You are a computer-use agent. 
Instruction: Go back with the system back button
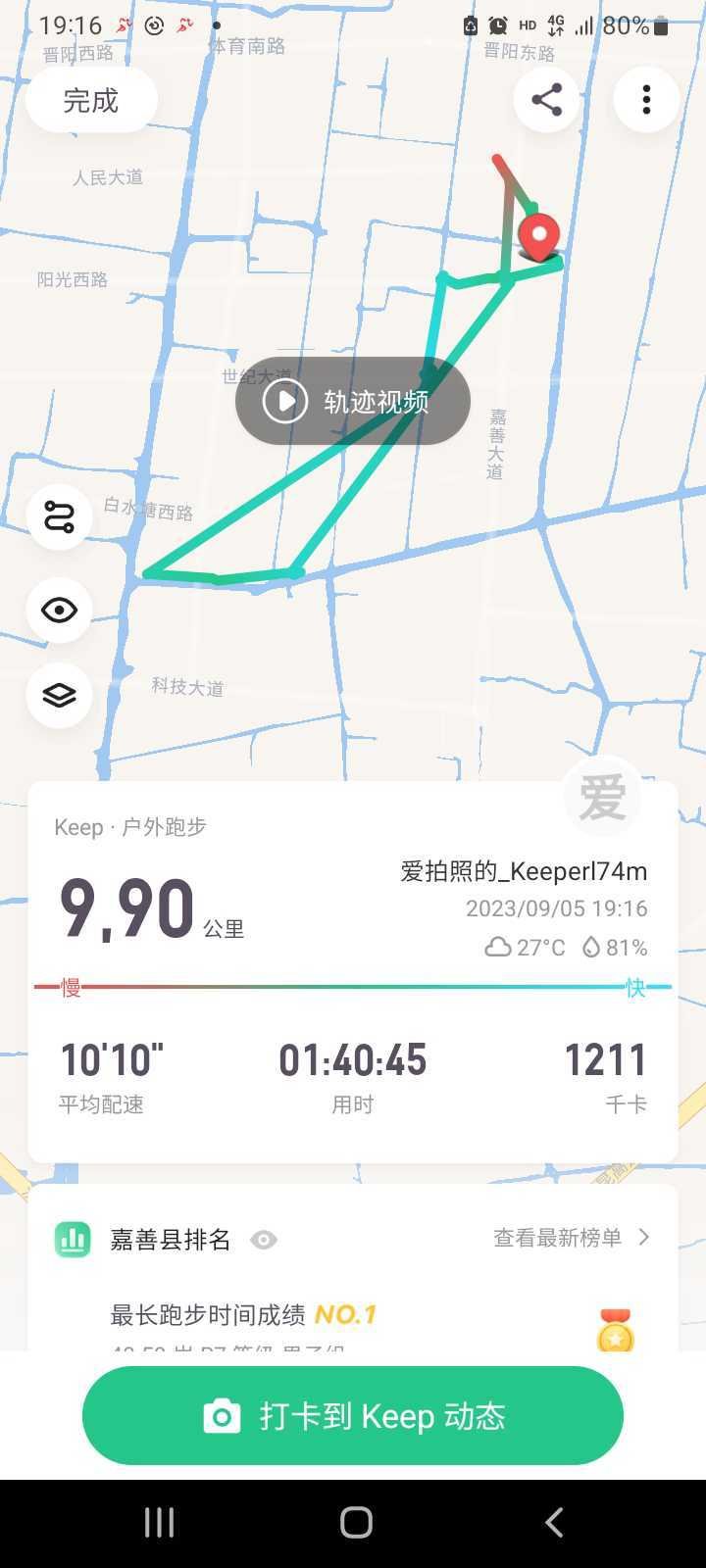click(553, 1522)
